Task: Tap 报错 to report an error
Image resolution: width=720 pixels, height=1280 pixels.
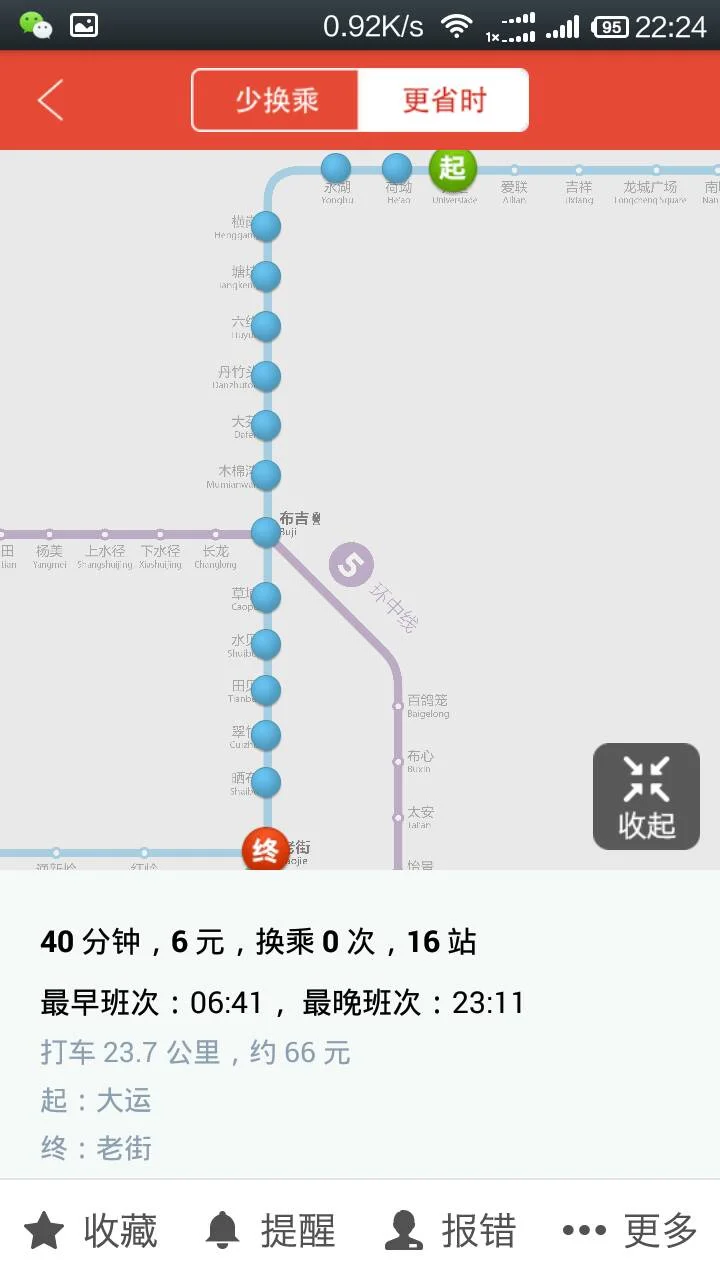Action: point(460,1231)
